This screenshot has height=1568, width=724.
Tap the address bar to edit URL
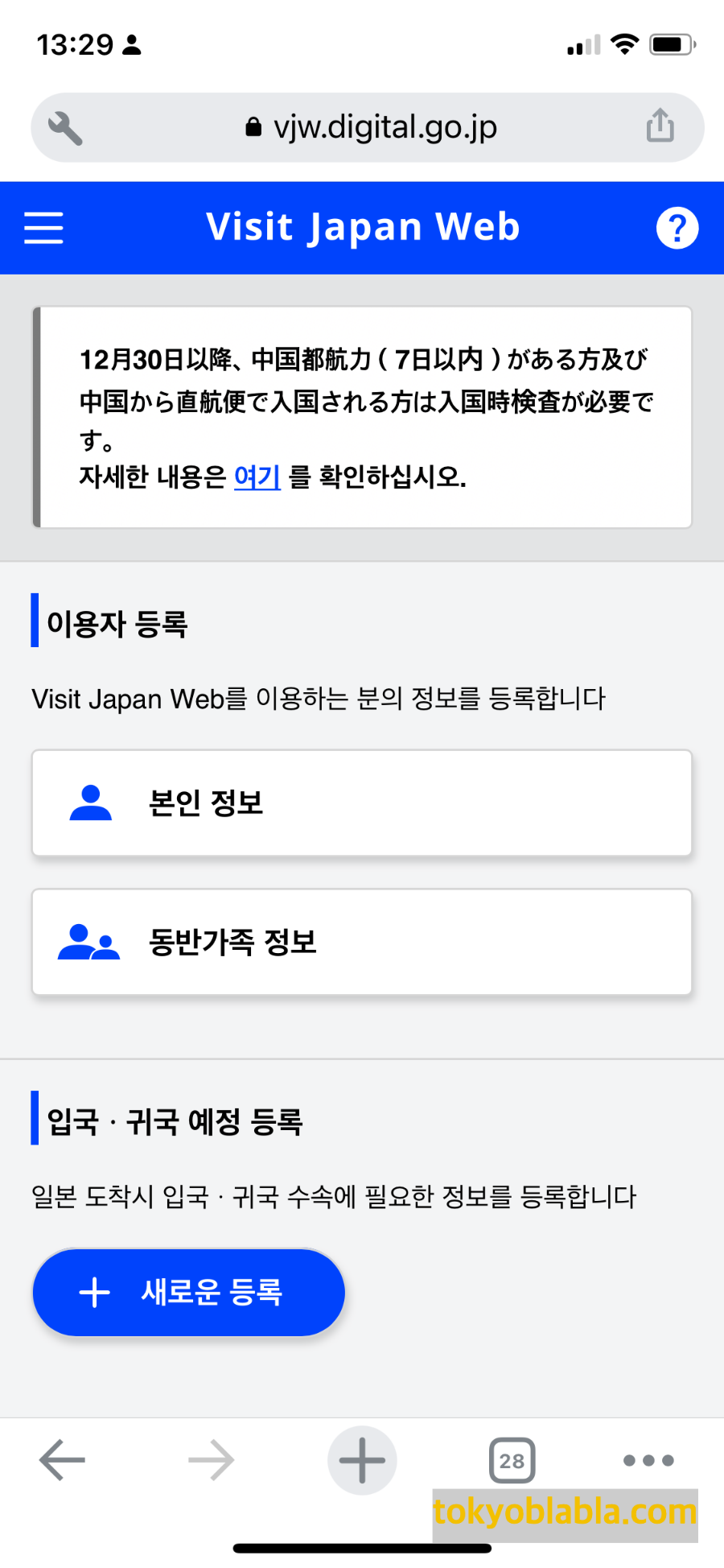coord(386,126)
